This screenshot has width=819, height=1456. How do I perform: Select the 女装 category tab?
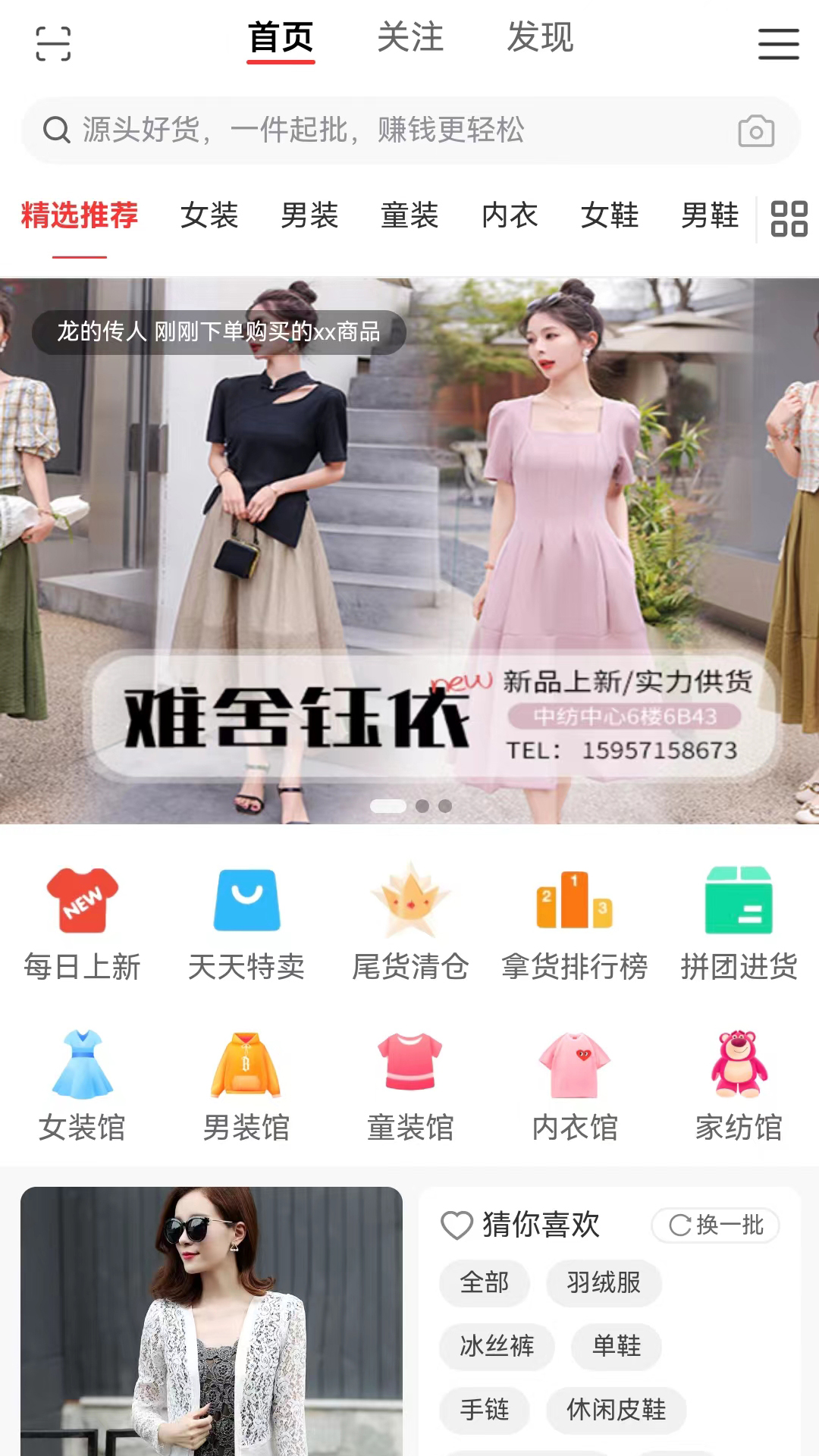(209, 215)
